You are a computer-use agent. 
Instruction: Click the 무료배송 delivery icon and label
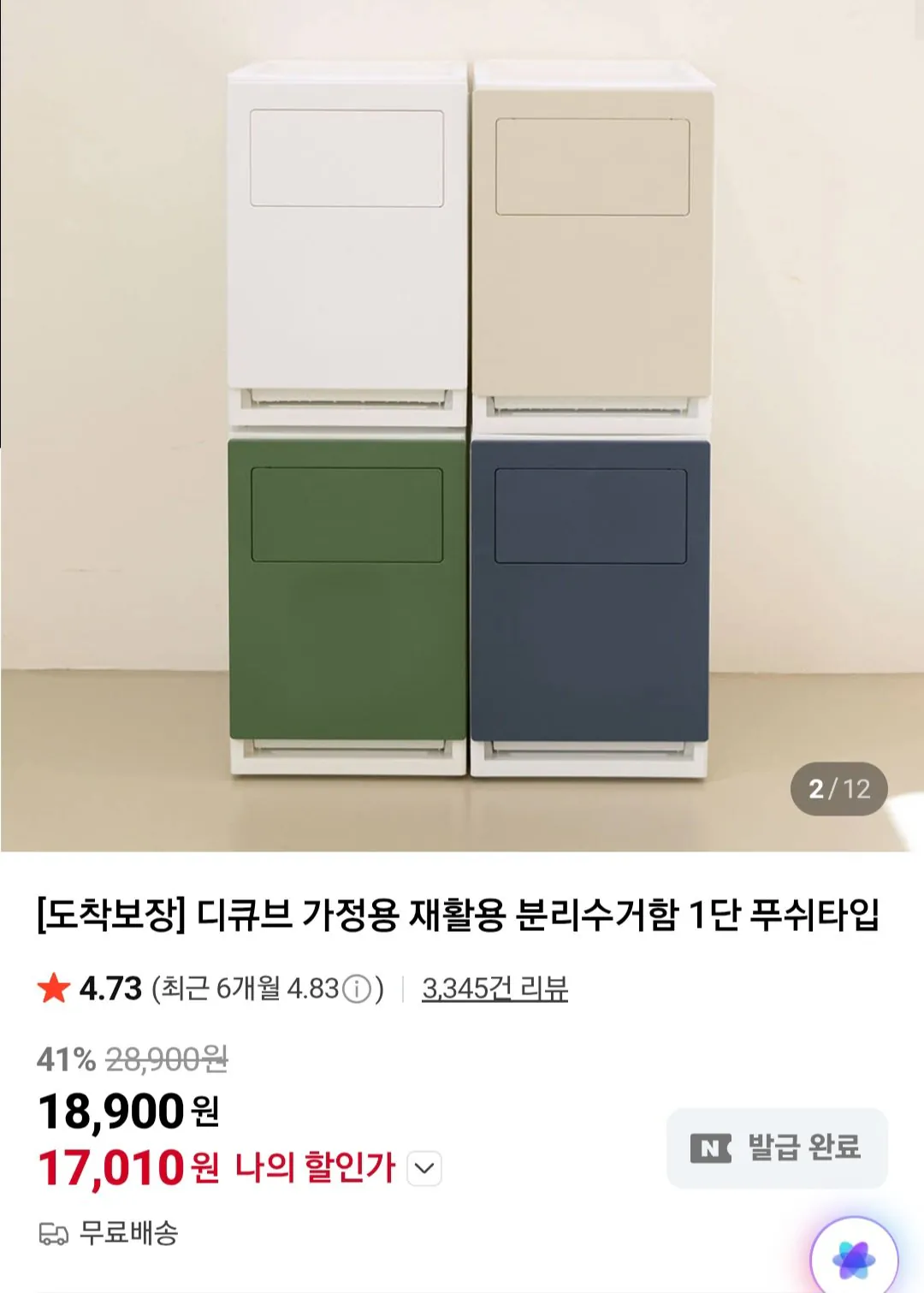[103, 1236]
